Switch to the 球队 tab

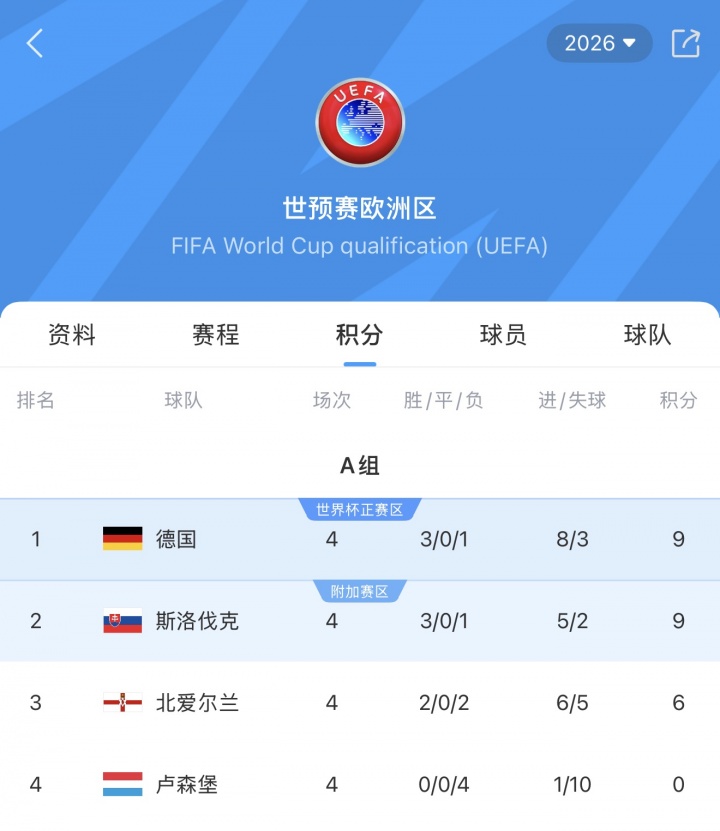[647, 335]
